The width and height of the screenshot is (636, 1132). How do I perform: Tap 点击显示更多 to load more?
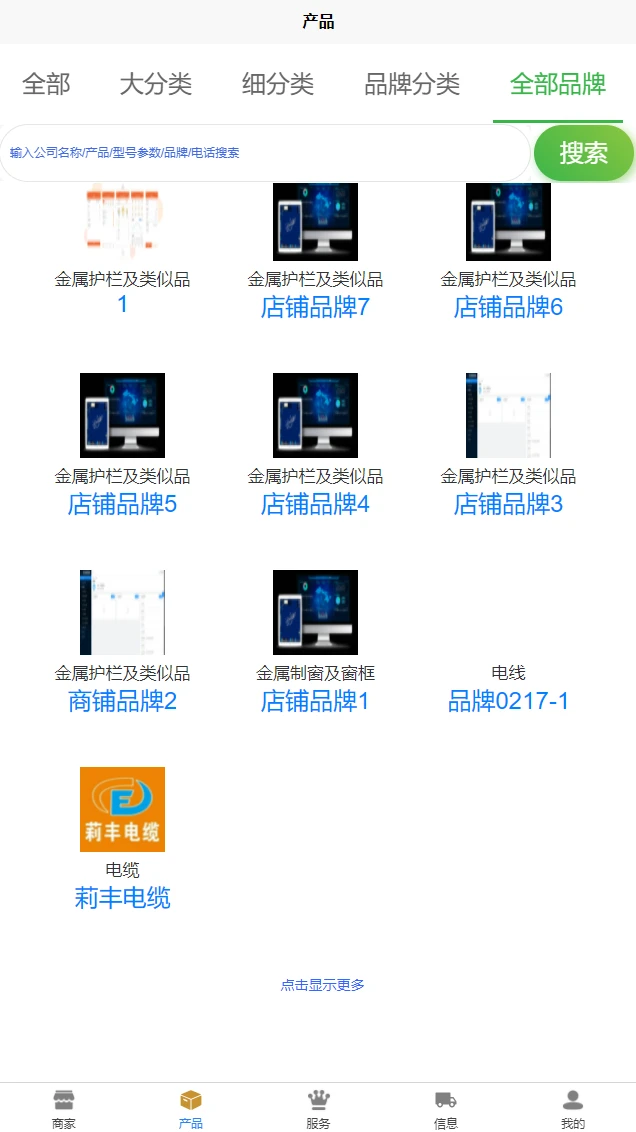[322, 985]
